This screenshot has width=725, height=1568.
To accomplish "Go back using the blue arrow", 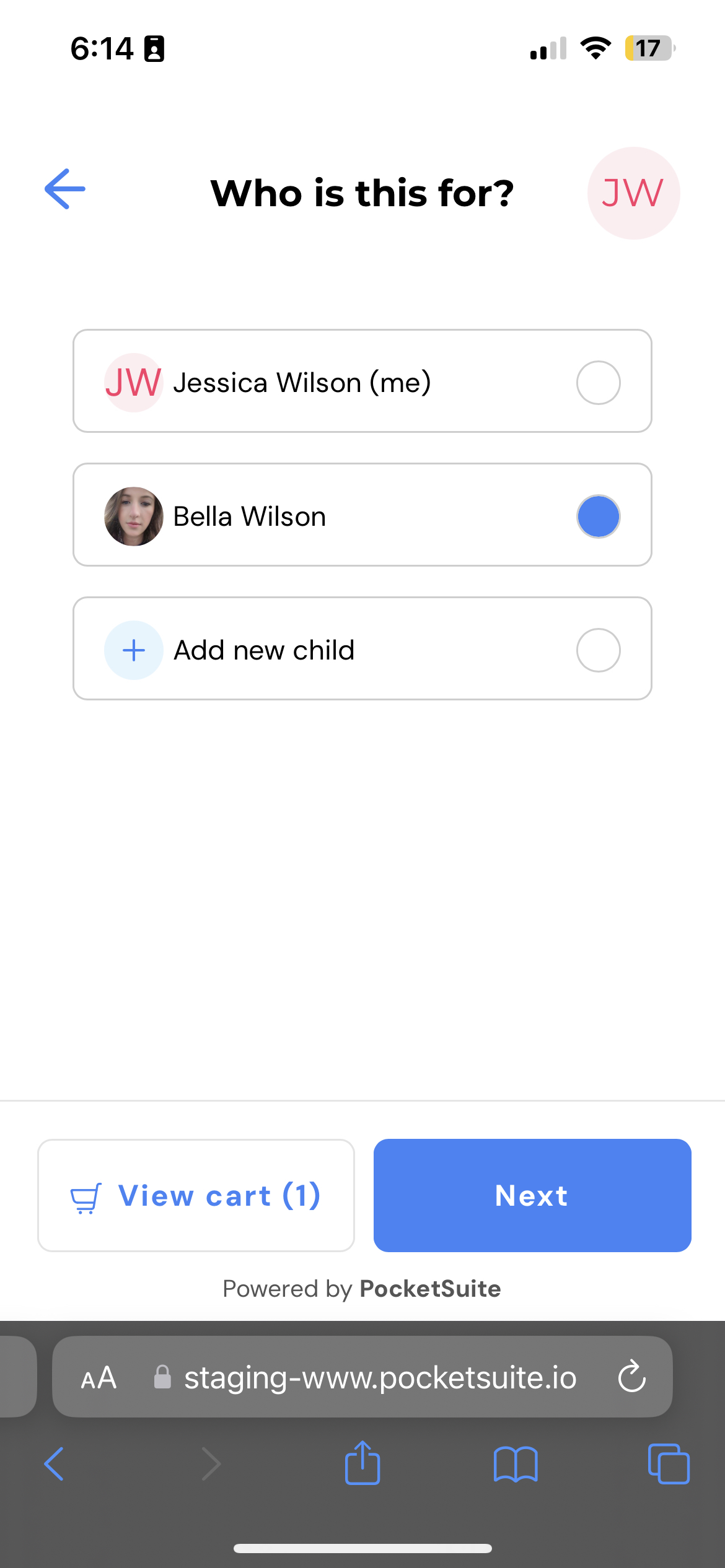I will (x=65, y=189).
